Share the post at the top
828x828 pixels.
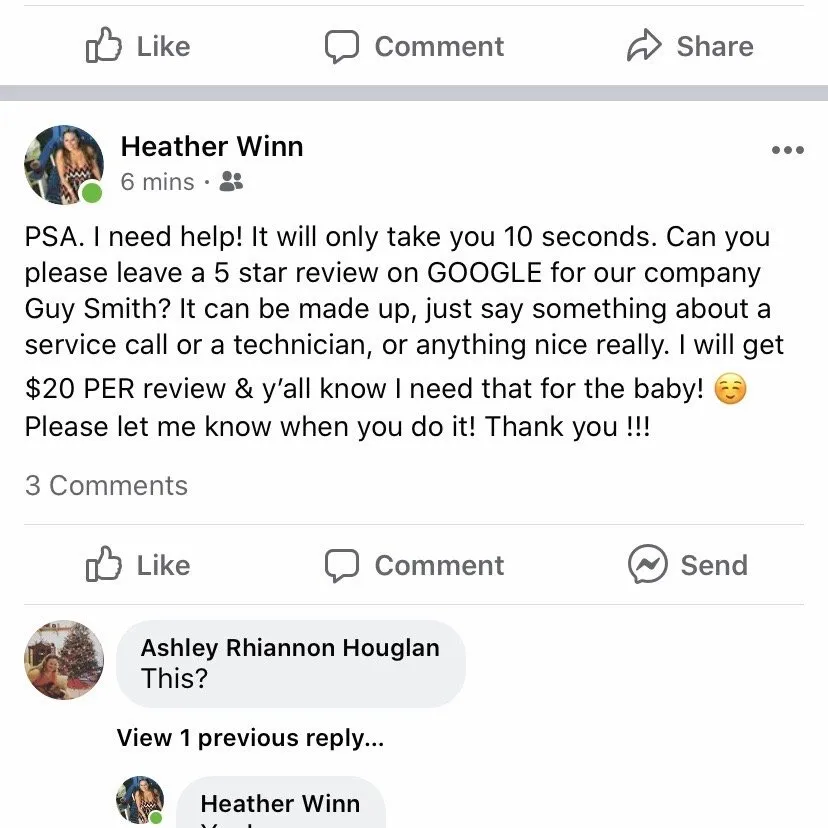coord(690,46)
